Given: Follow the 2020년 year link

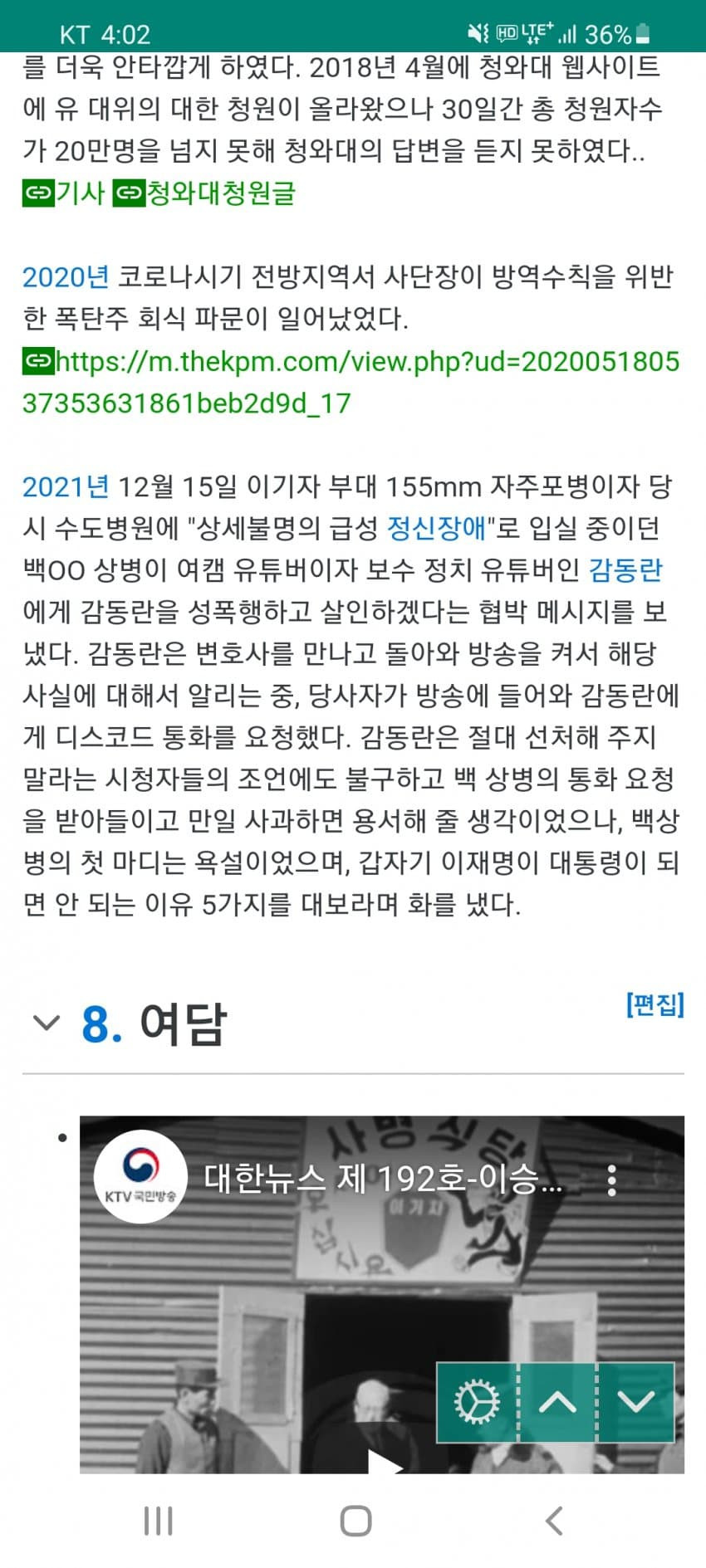Looking at the screenshot, I should (x=65, y=277).
